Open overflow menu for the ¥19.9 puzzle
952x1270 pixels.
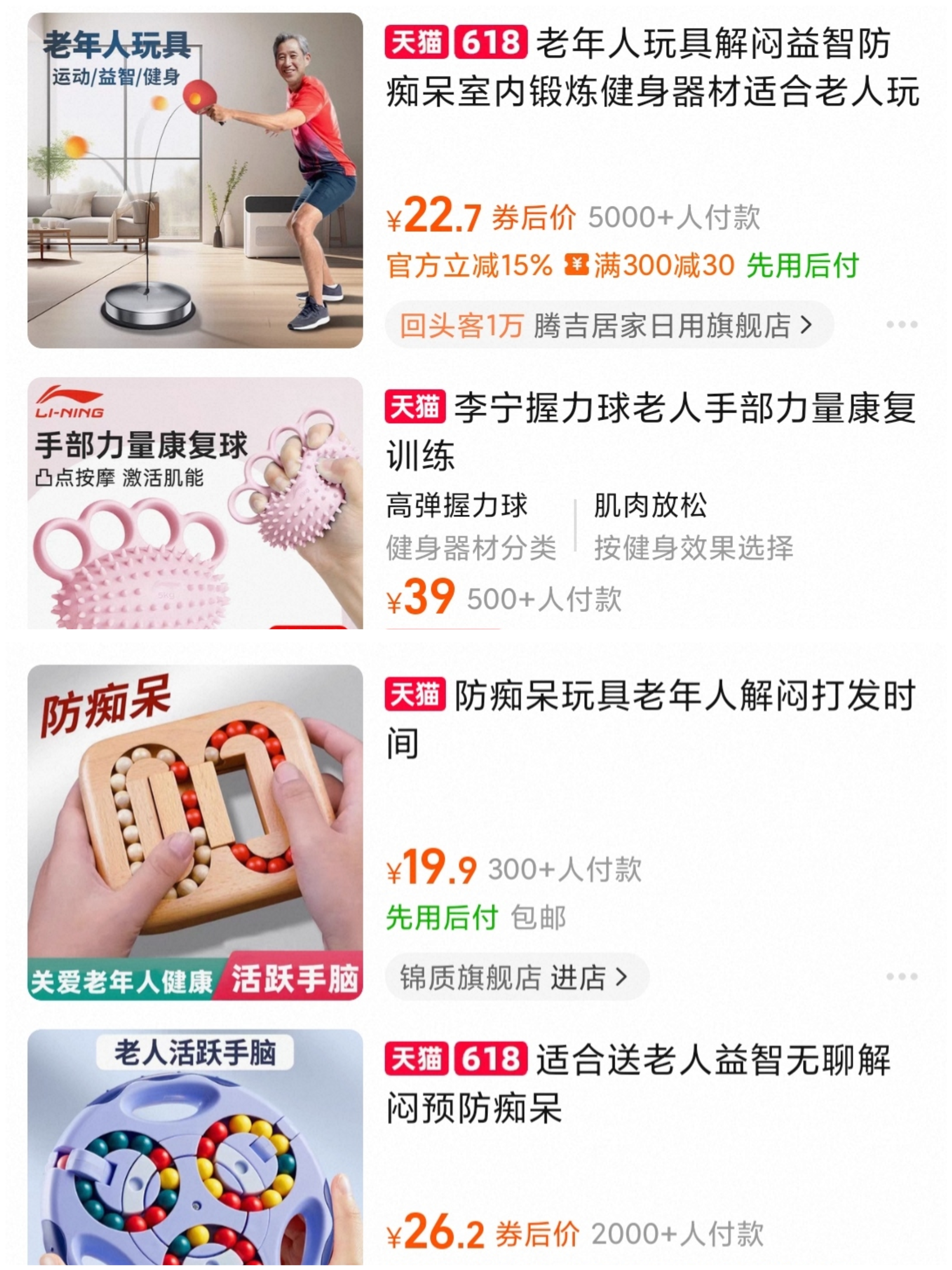point(901,977)
